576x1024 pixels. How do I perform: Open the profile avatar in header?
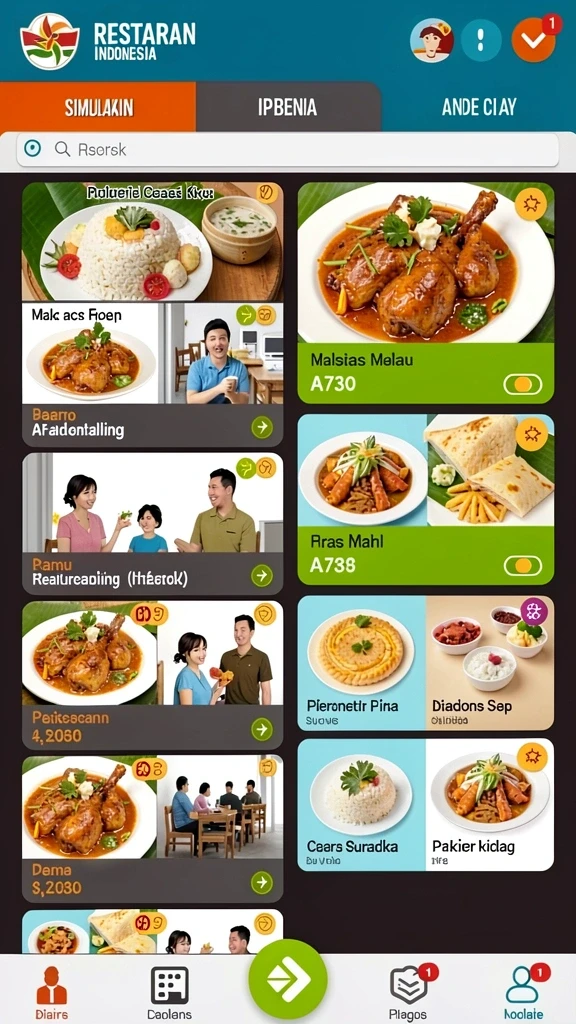tap(432, 40)
